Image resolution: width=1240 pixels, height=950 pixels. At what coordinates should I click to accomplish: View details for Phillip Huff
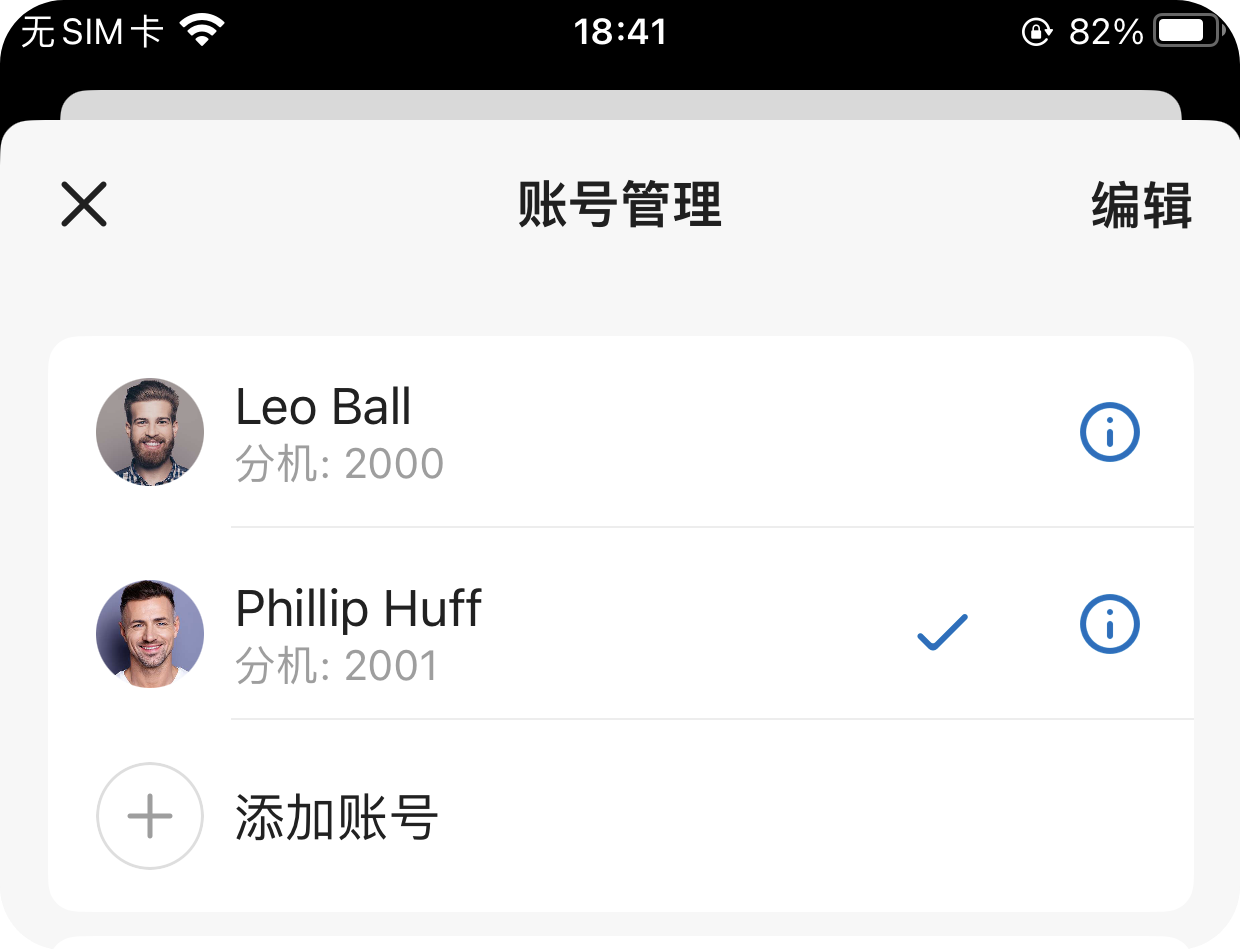tap(1110, 624)
